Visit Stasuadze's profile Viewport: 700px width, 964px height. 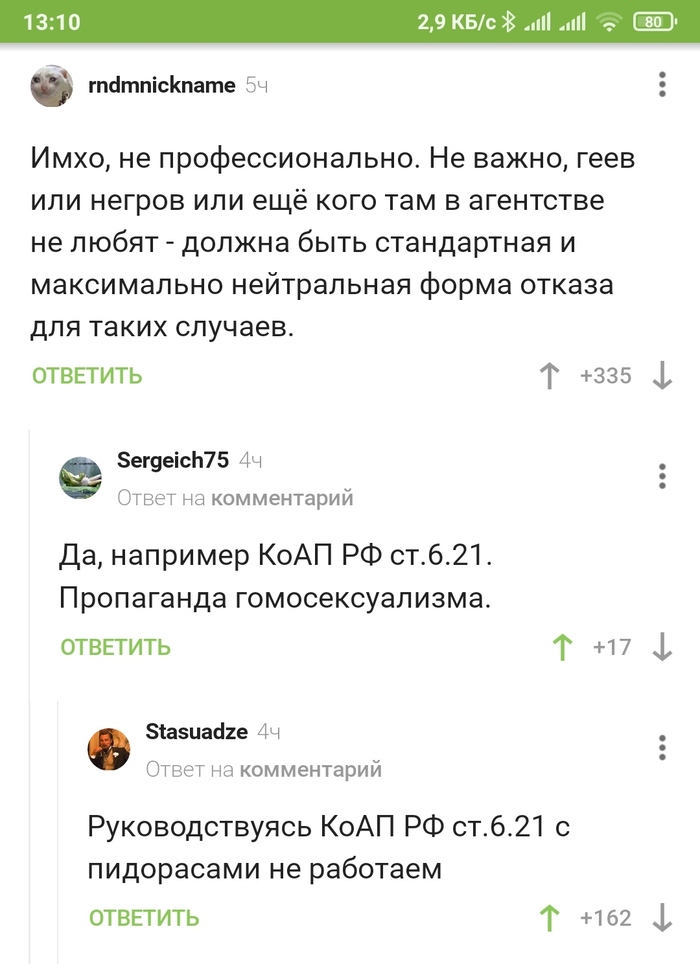pyautogui.click(x=196, y=731)
